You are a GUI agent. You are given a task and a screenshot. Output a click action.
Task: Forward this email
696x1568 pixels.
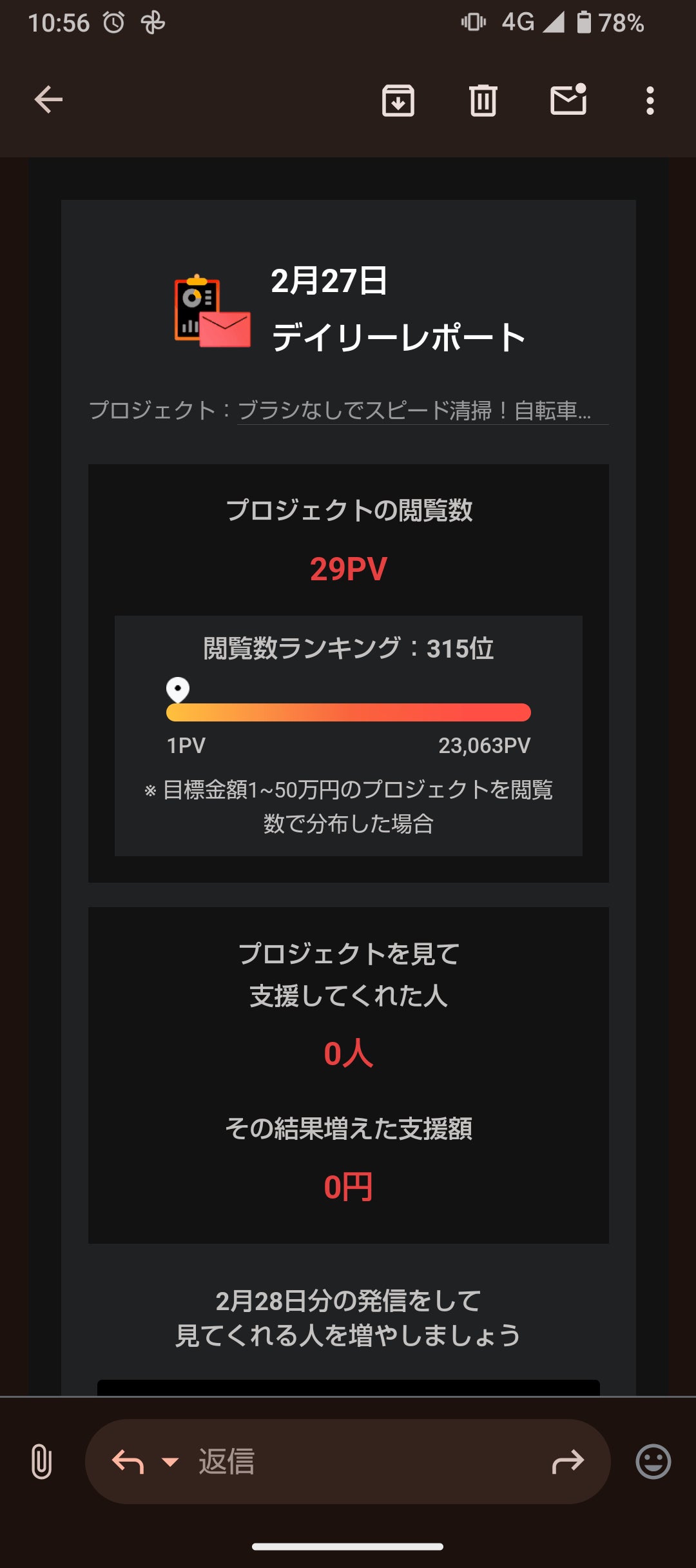pos(568,1462)
